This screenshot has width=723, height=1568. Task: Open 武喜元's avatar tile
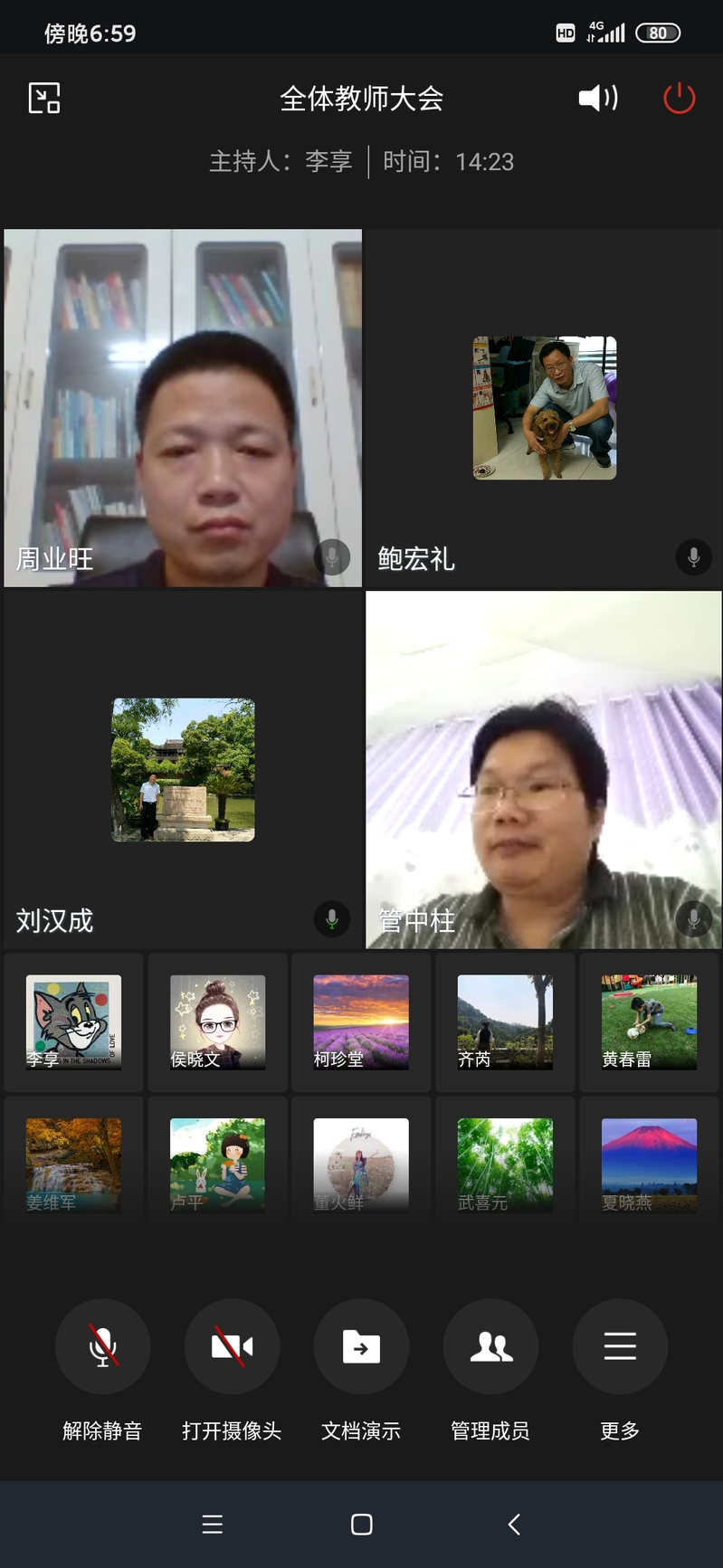[x=505, y=1165]
